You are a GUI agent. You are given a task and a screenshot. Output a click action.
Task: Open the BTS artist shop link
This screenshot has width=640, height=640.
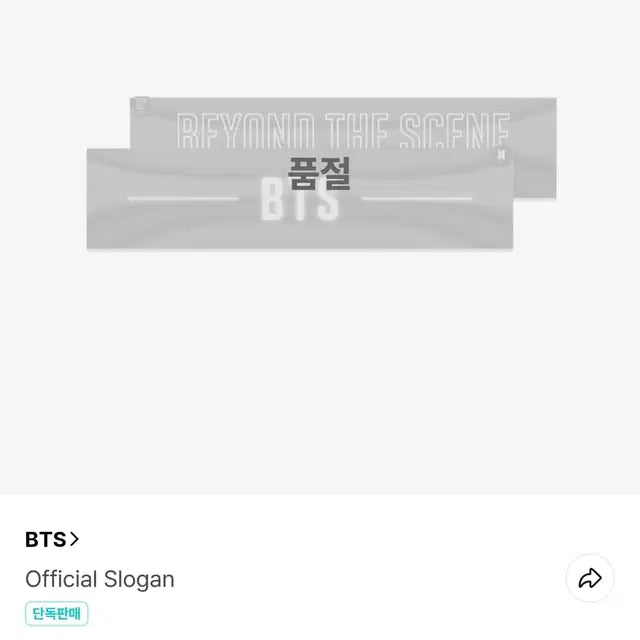tap(52, 539)
